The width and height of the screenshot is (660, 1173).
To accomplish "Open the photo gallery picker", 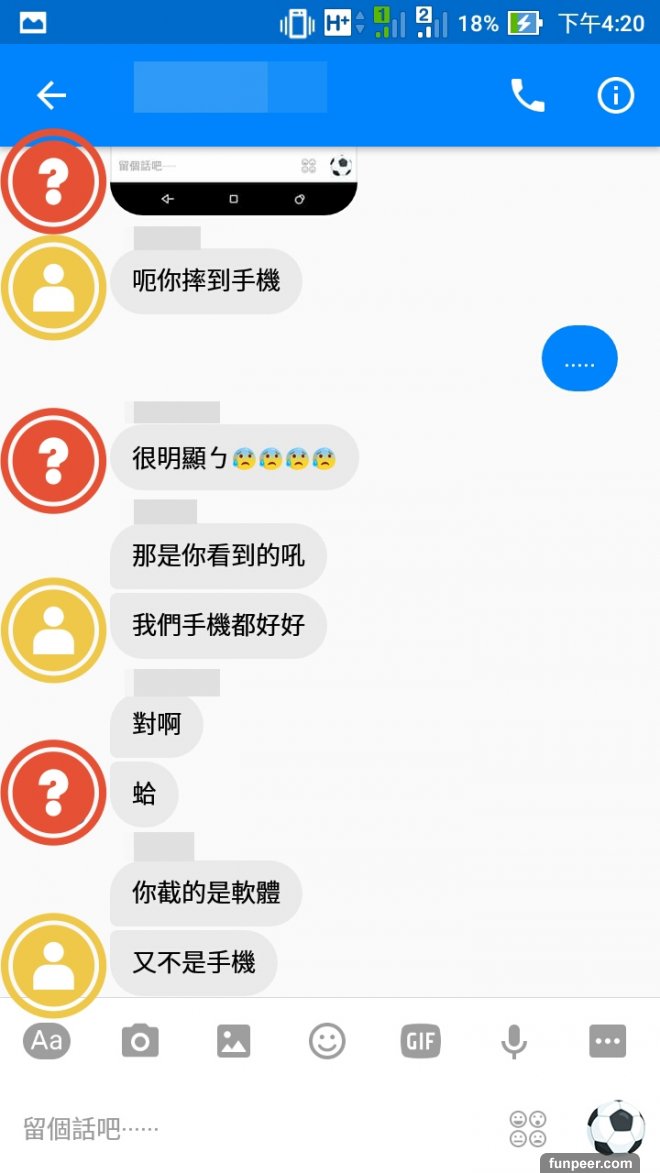I will click(x=233, y=1041).
